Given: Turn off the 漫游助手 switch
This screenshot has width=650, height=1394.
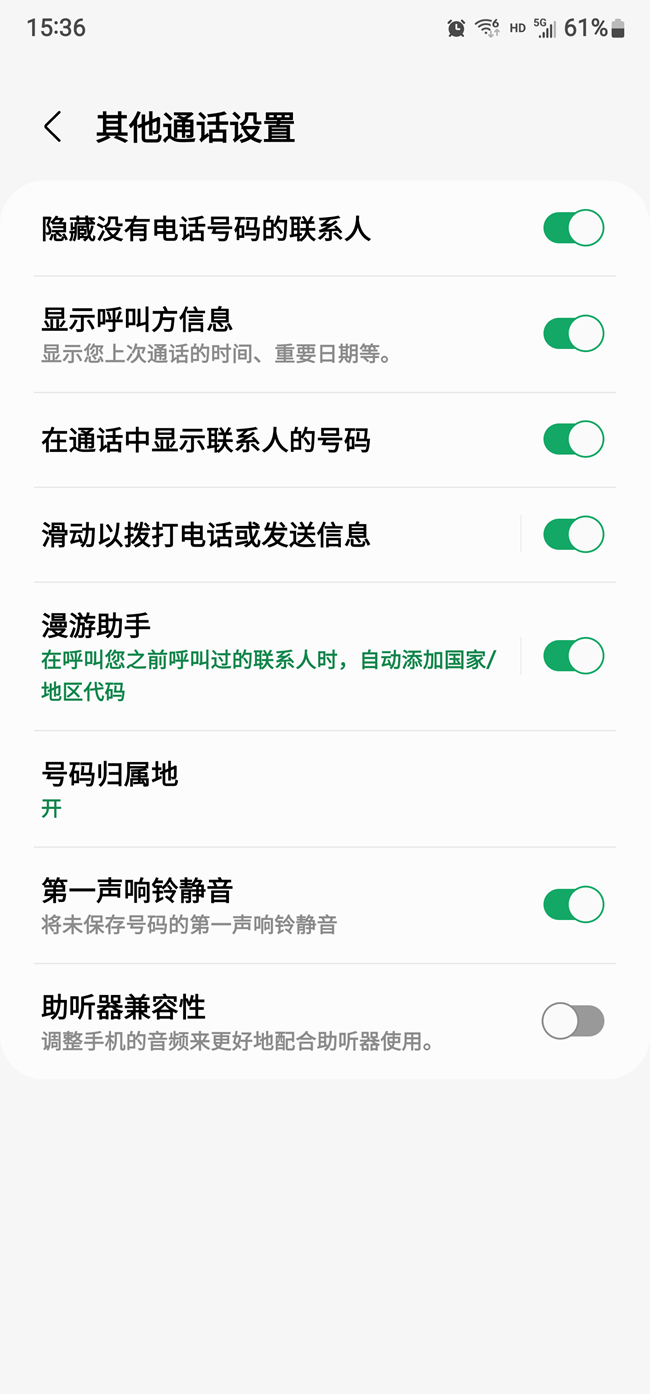Looking at the screenshot, I should tap(573, 656).
